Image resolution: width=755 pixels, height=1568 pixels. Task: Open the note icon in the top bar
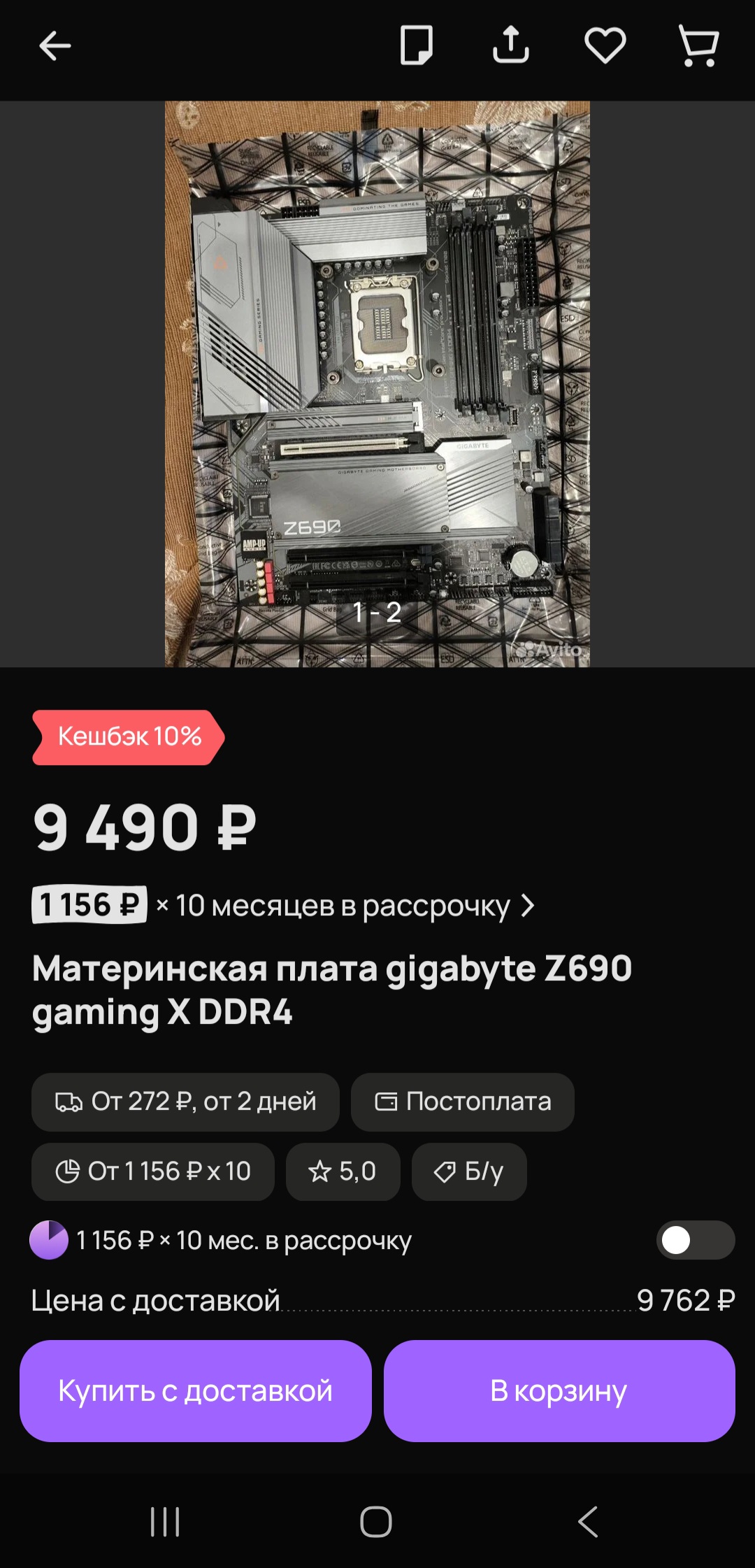tap(417, 45)
